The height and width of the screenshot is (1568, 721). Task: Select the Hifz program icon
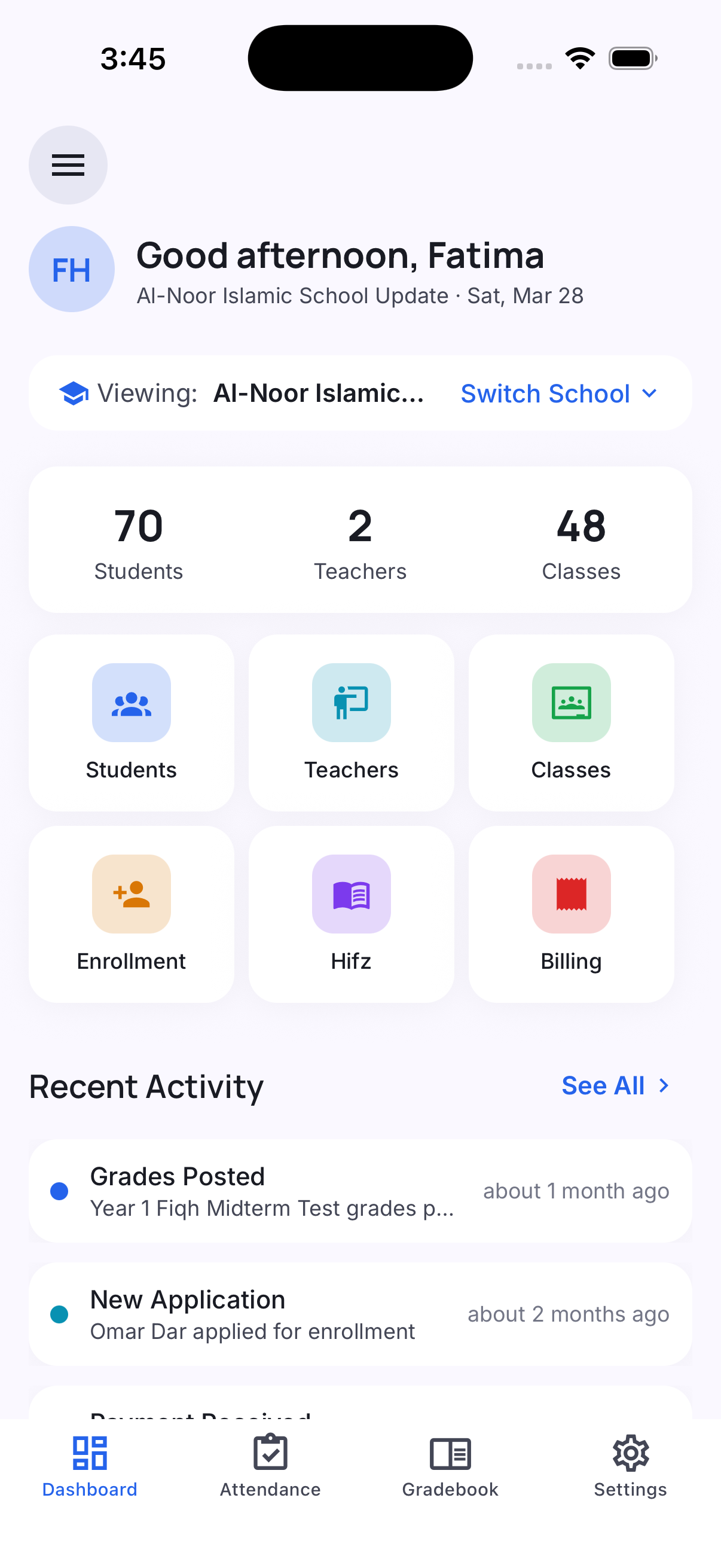pyautogui.click(x=351, y=893)
